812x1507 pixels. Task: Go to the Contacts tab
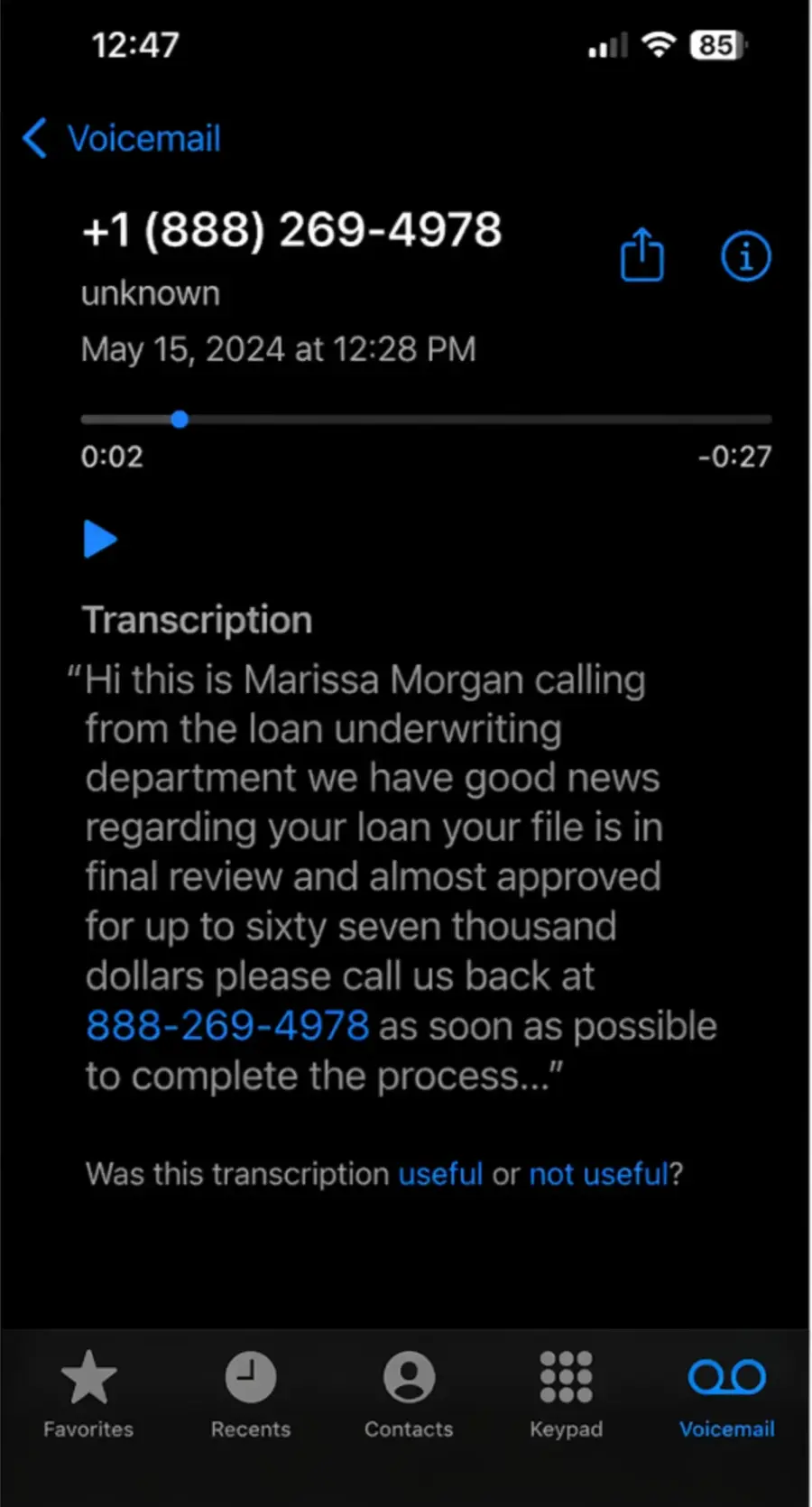[x=409, y=1392]
